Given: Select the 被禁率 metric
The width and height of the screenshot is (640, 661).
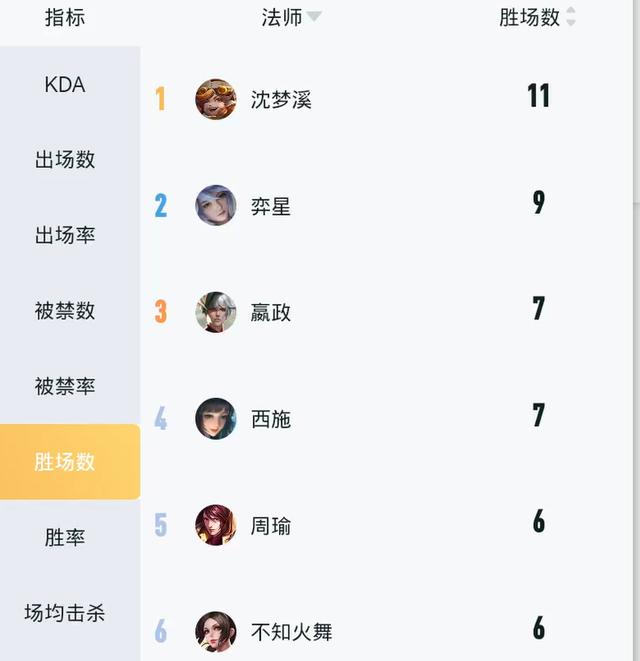Looking at the screenshot, I should tap(65, 386).
